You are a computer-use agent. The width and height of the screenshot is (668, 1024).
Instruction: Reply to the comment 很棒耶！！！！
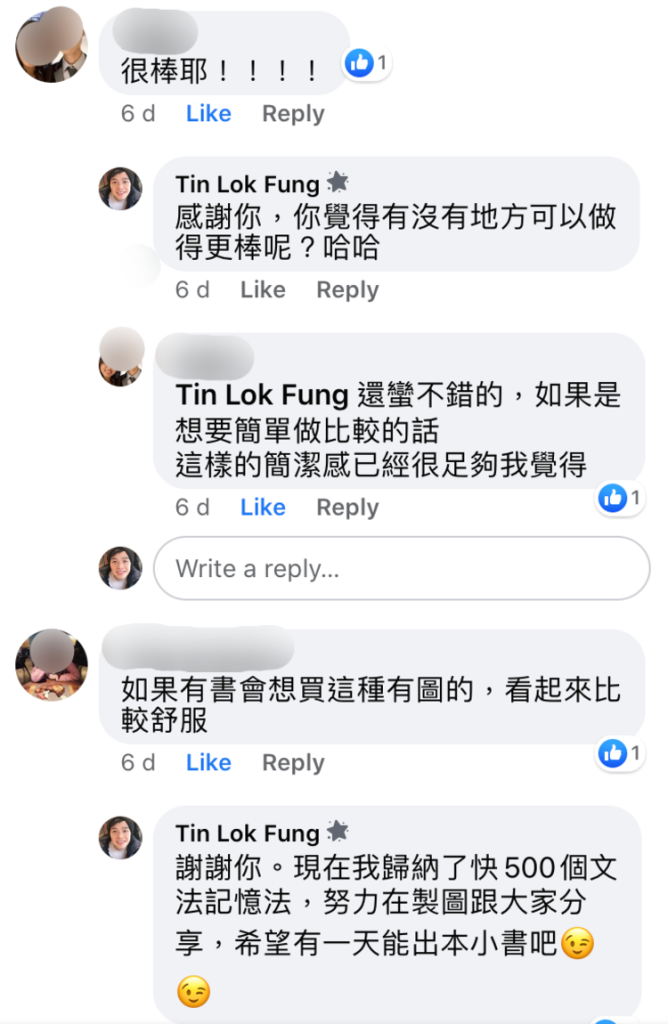click(293, 114)
